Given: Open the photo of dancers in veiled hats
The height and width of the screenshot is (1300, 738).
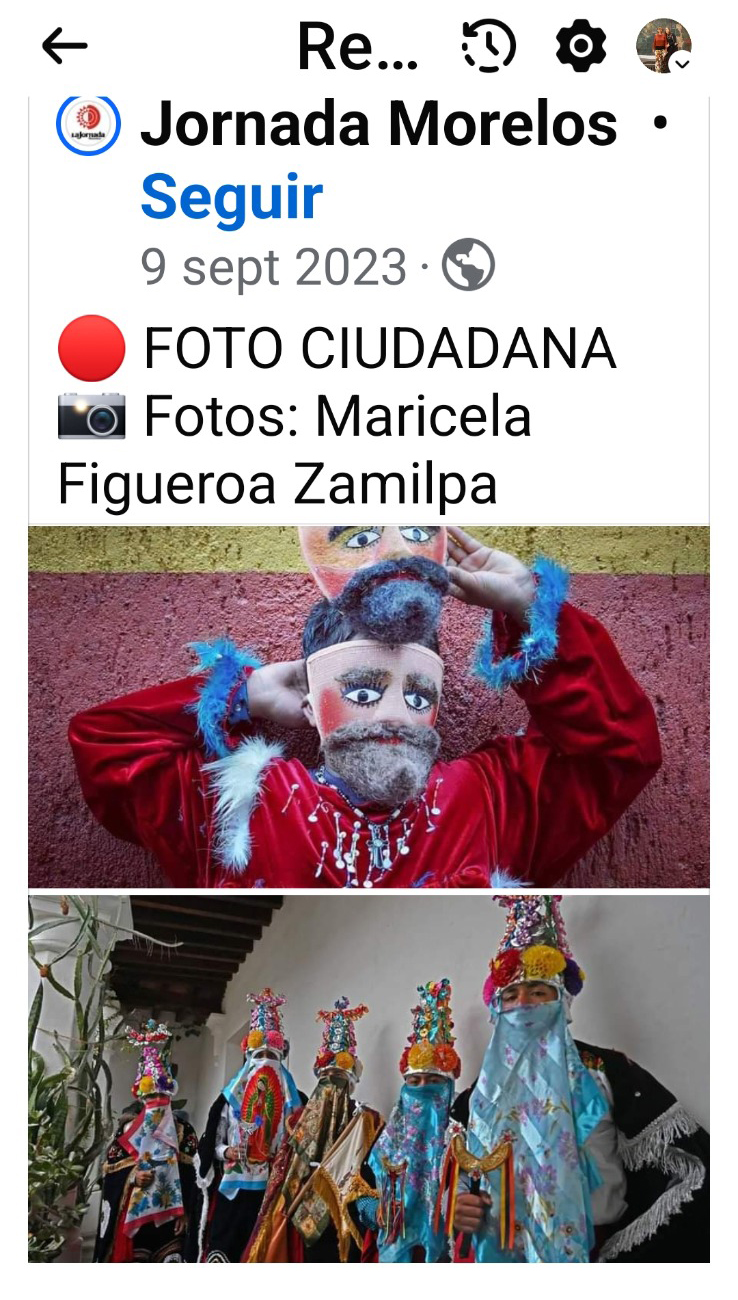Looking at the screenshot, I should point(368,1078).
